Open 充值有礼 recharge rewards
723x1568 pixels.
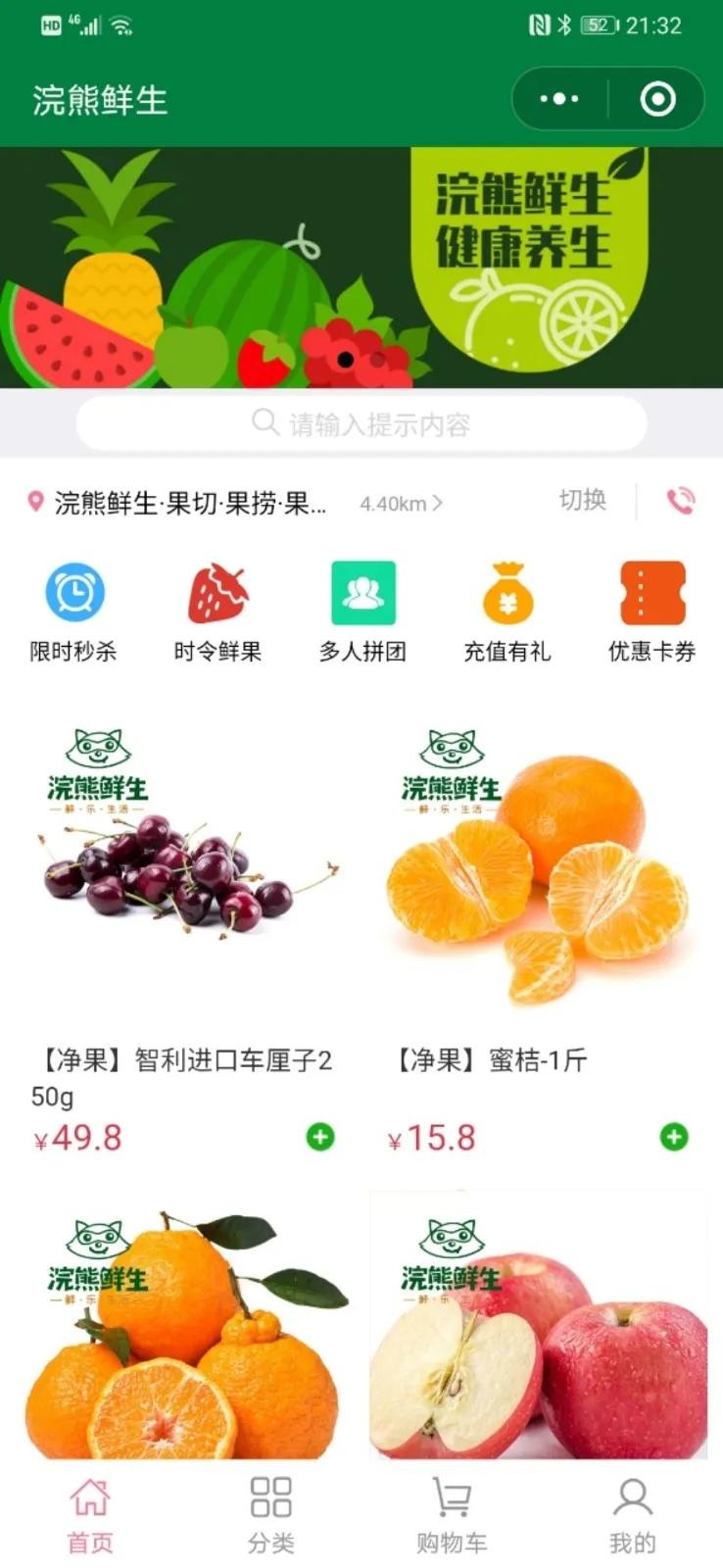[x=506, y=612]
